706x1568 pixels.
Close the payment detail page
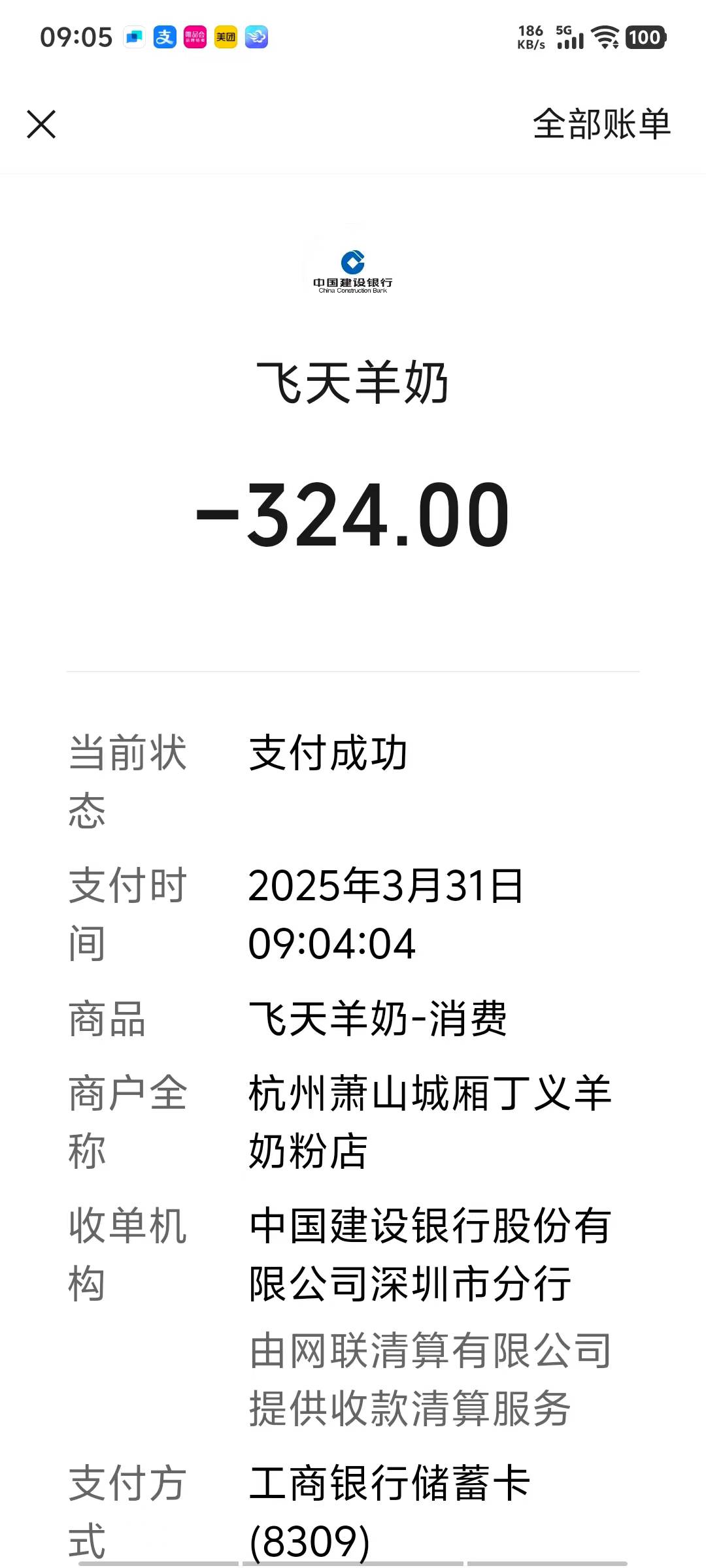(x=41, y=124)
